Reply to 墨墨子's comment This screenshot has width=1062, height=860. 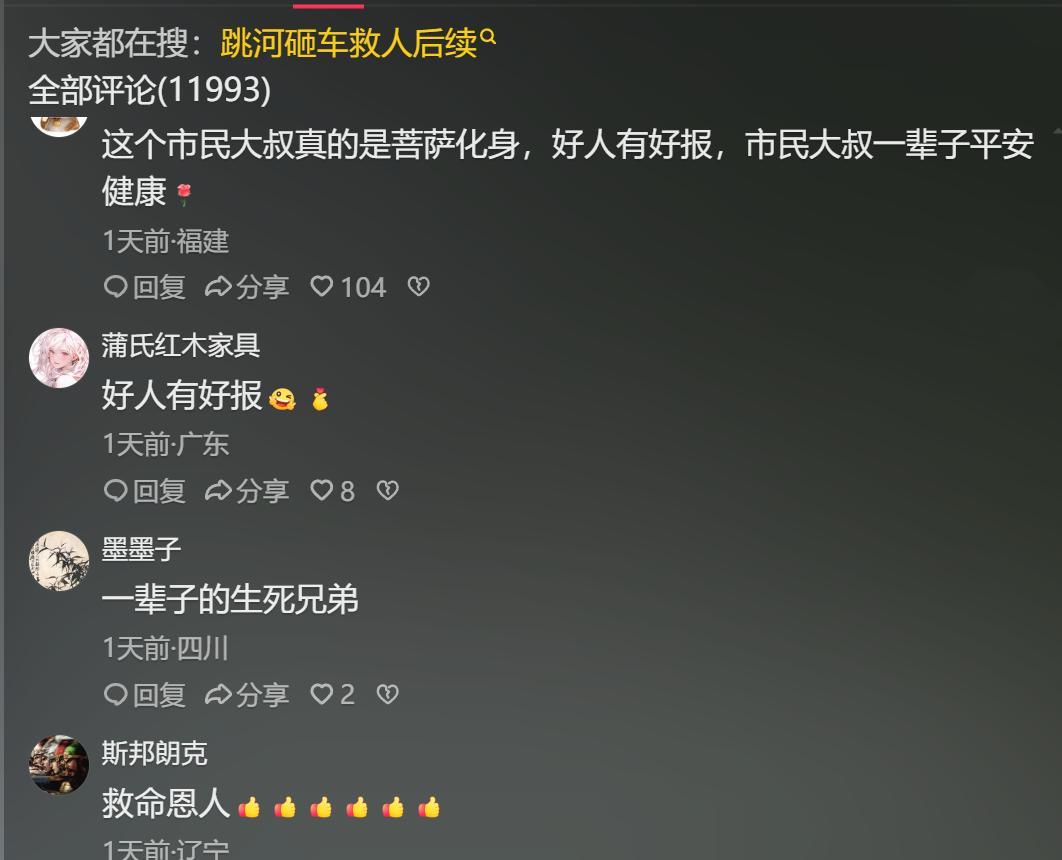(x=146, y=695)
